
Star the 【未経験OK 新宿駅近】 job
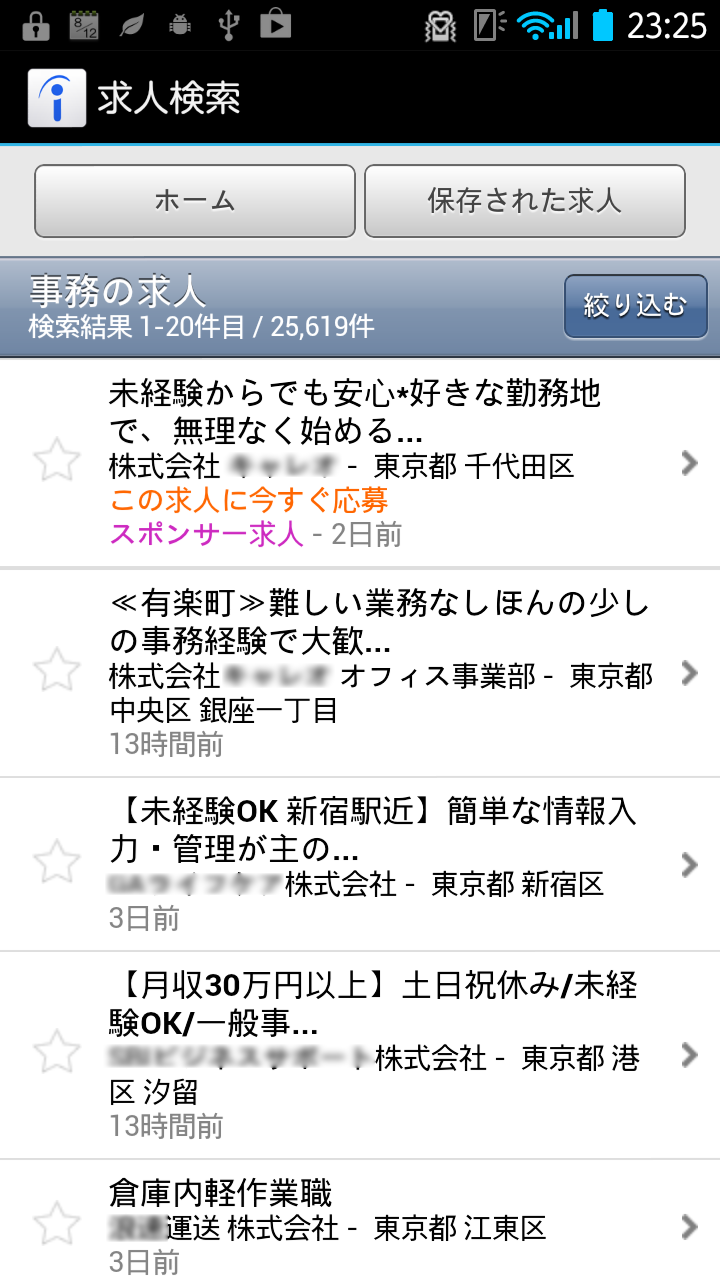click(57, 862)
